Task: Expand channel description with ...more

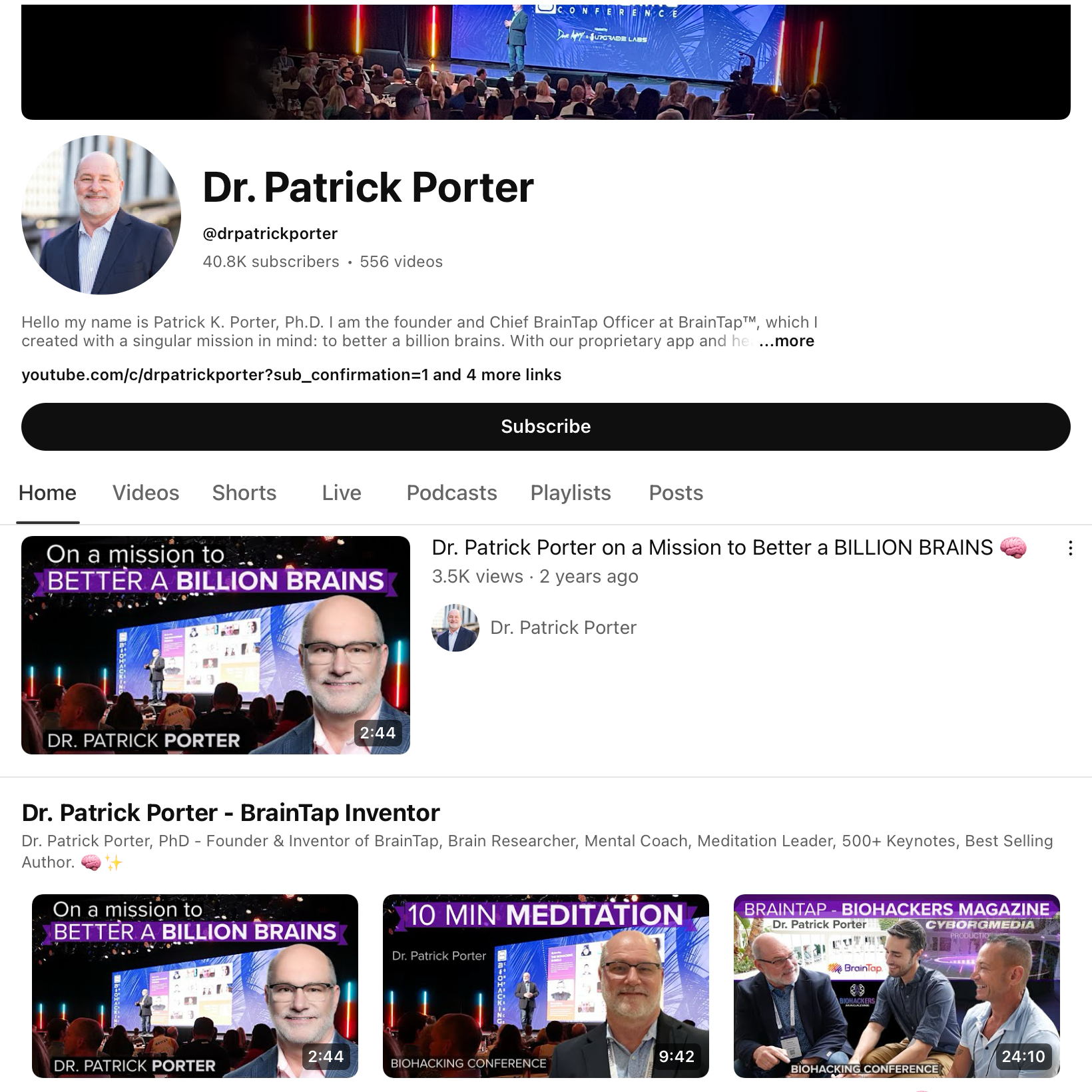Action: [x=786, y=341]
